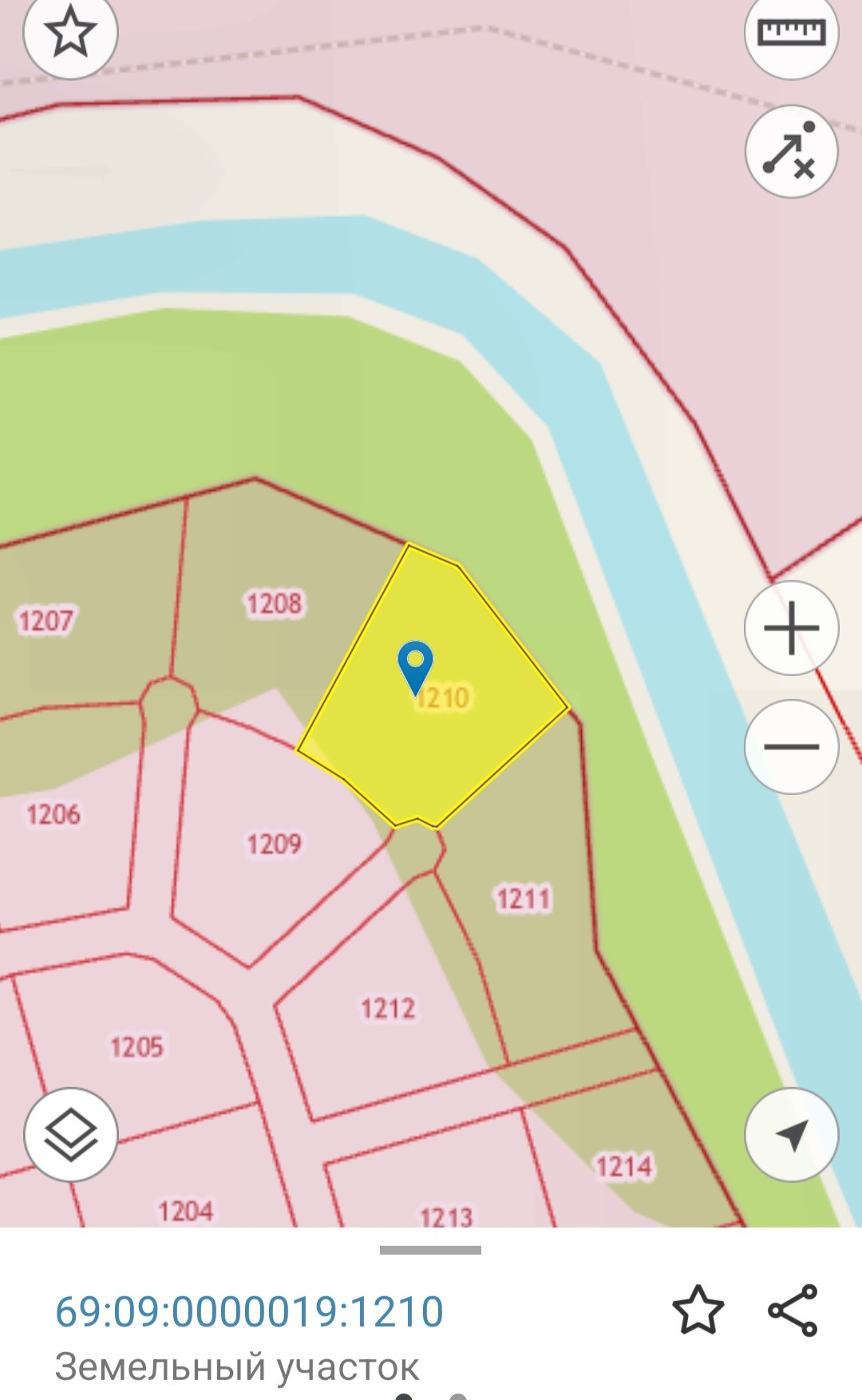The width and height of the screenshot is (862, 1400).
Task: Open the map layers selector
Action: 71,1134
